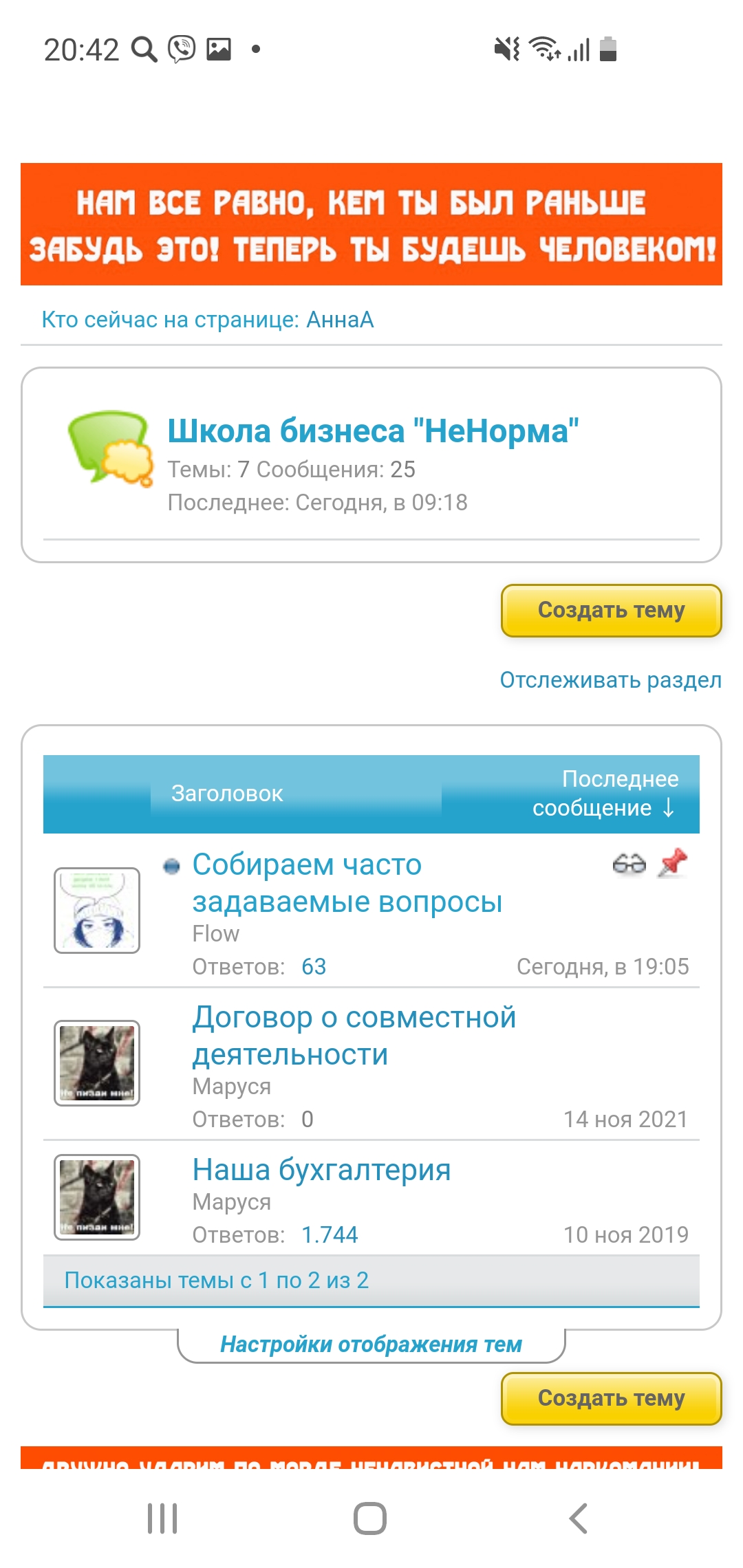
Task: Open recent apps from navigation bar
Action: (x=163, y=1518)
